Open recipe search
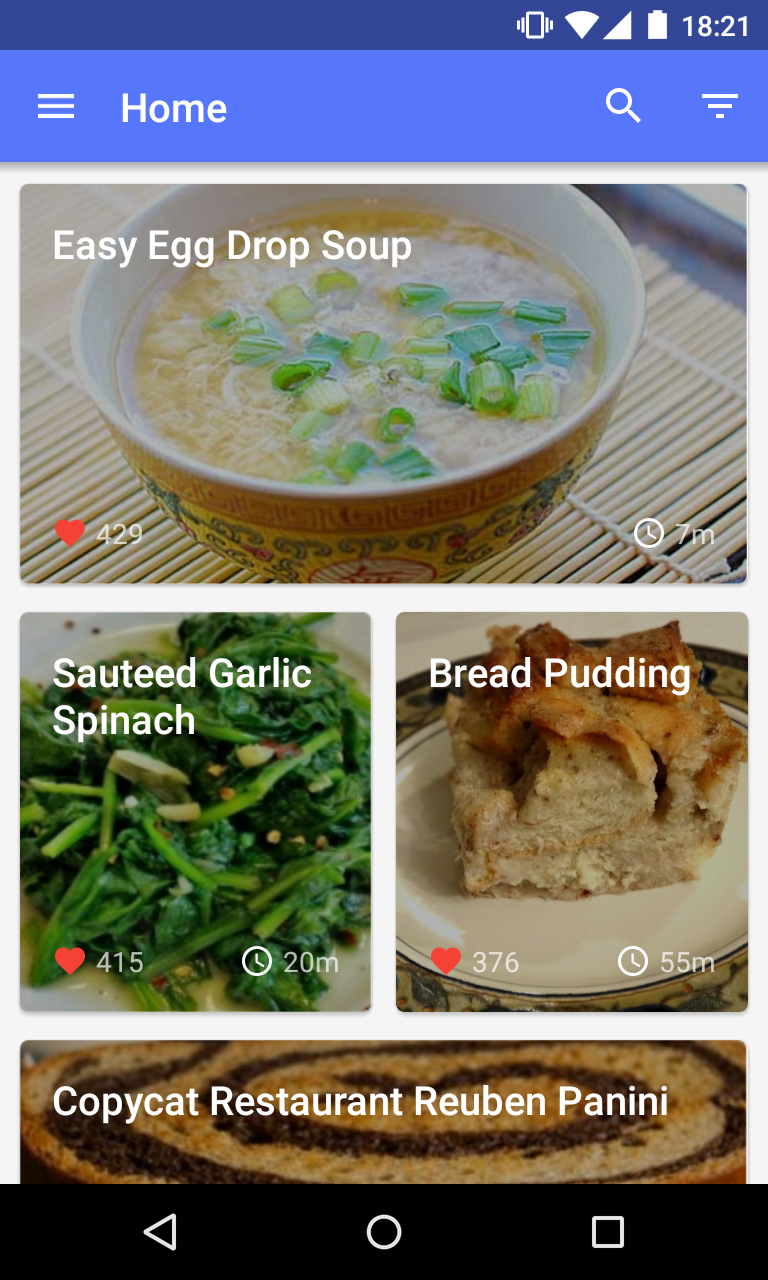The image size is (768, 1280). (623, 106)
